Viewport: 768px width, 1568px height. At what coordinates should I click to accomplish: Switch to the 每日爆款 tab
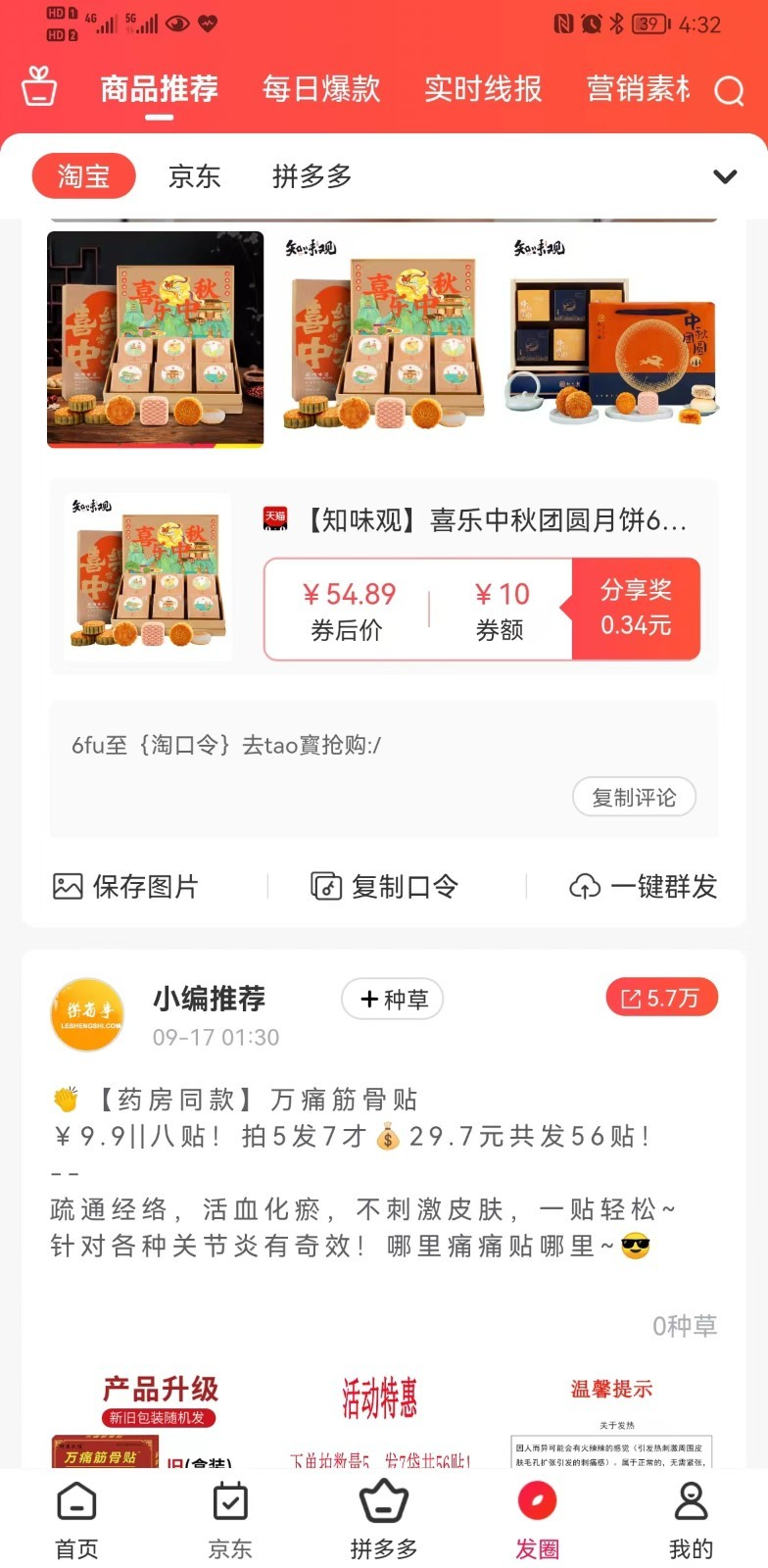pos(321,88)
